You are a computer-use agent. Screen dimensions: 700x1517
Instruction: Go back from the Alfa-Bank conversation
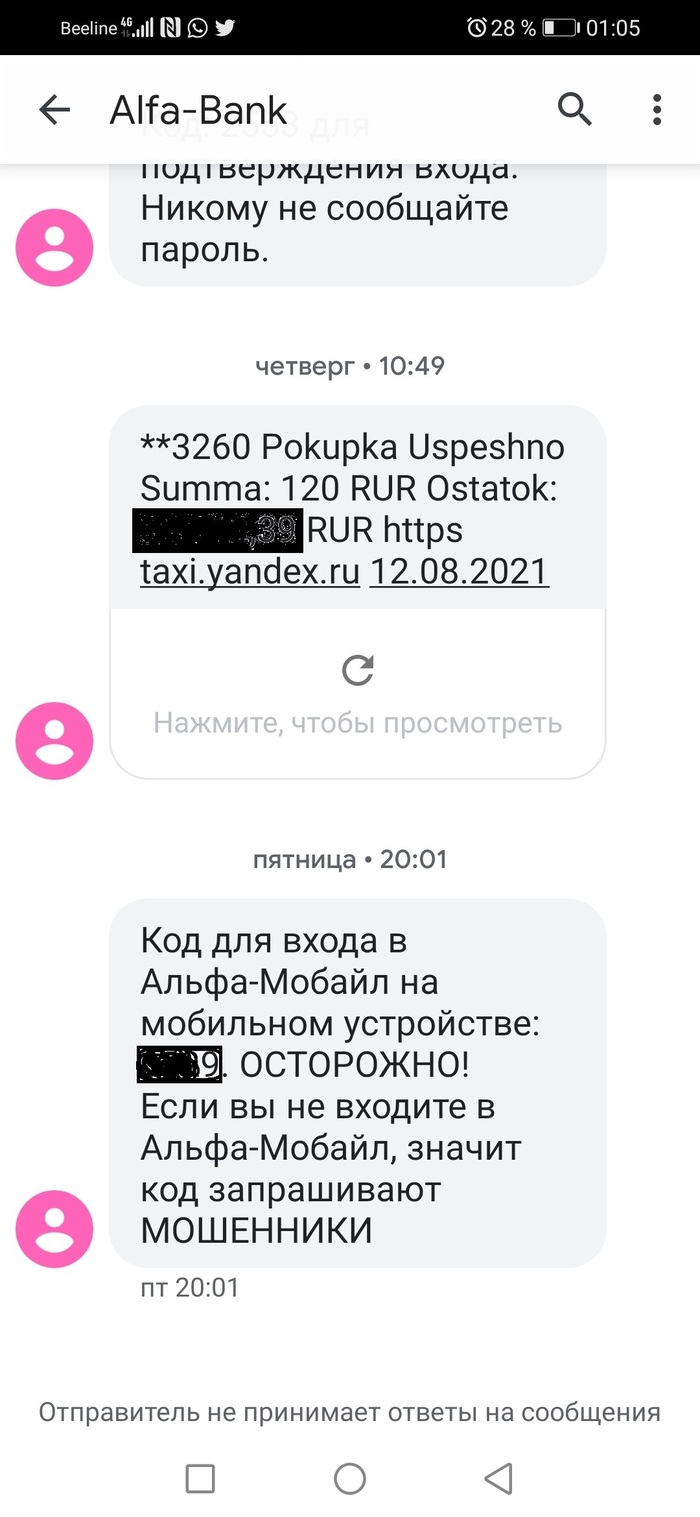coord(54,110)
